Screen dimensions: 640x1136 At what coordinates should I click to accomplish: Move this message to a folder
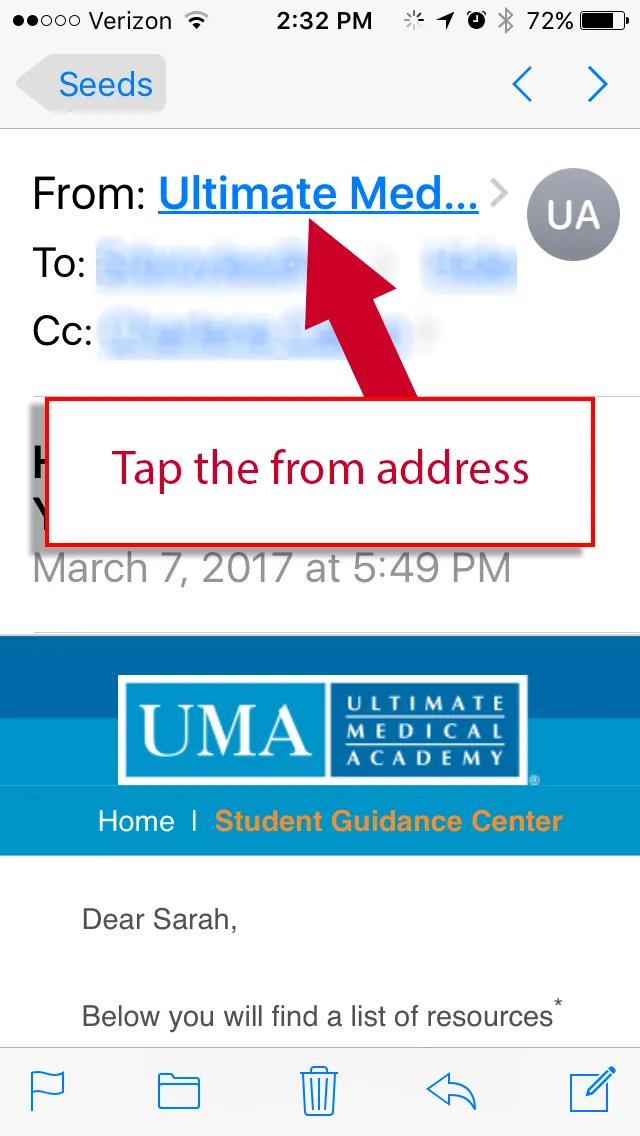(179, 1089)
